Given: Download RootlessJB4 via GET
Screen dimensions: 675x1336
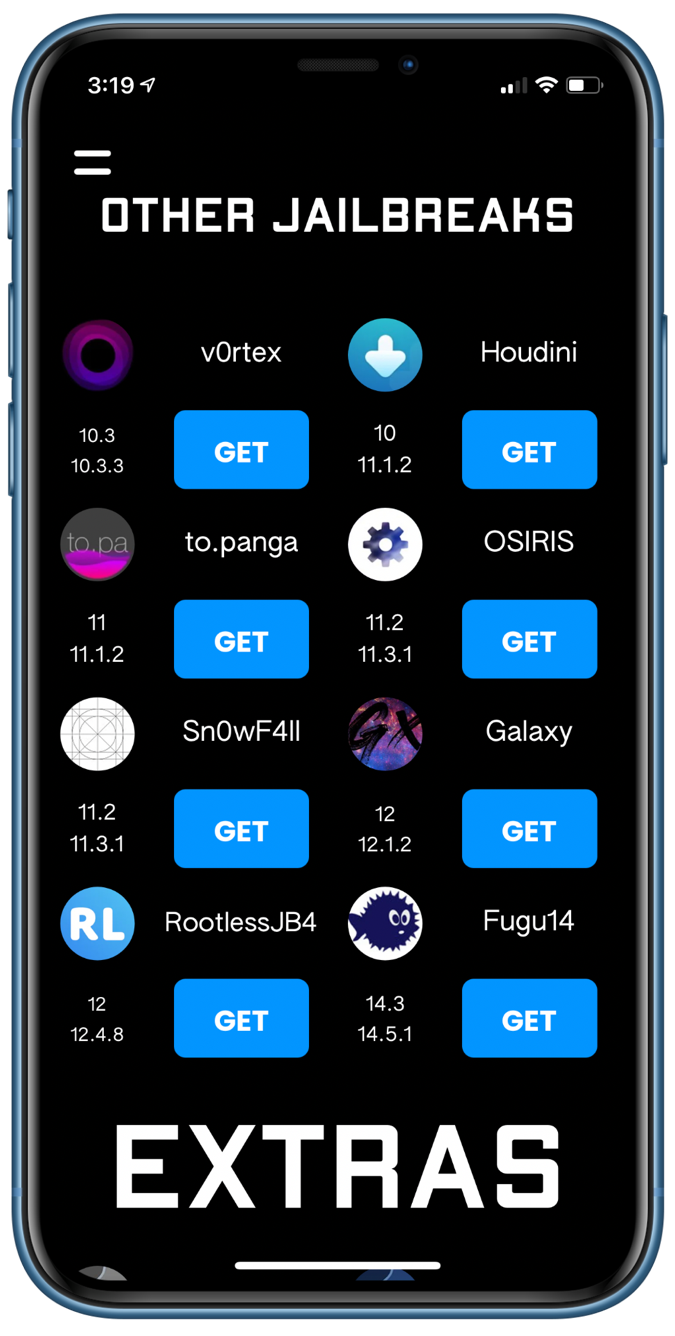Looking at the screenshot, I should click(241, 1018).
